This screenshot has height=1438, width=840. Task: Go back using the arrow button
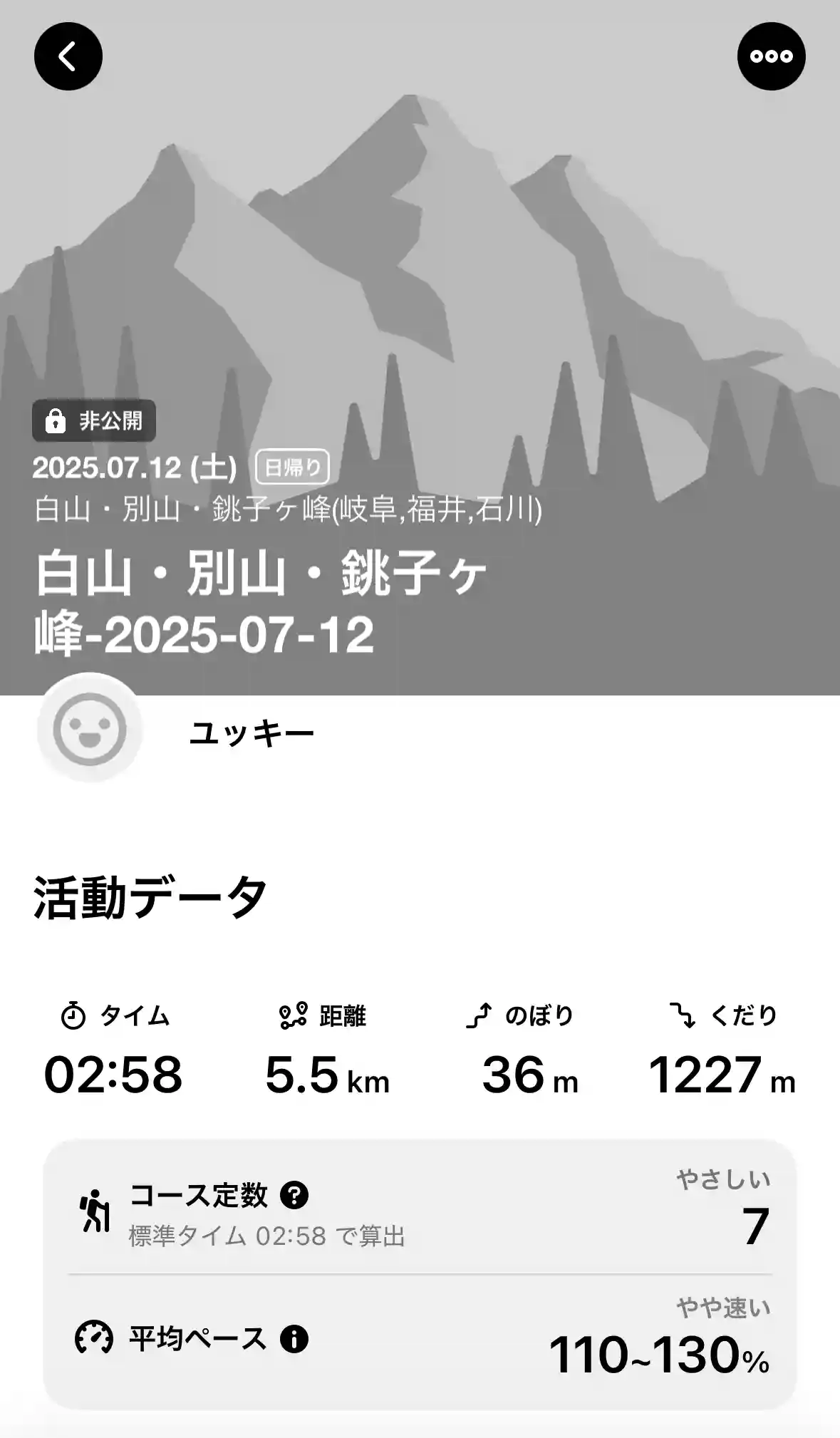[68, 56]
